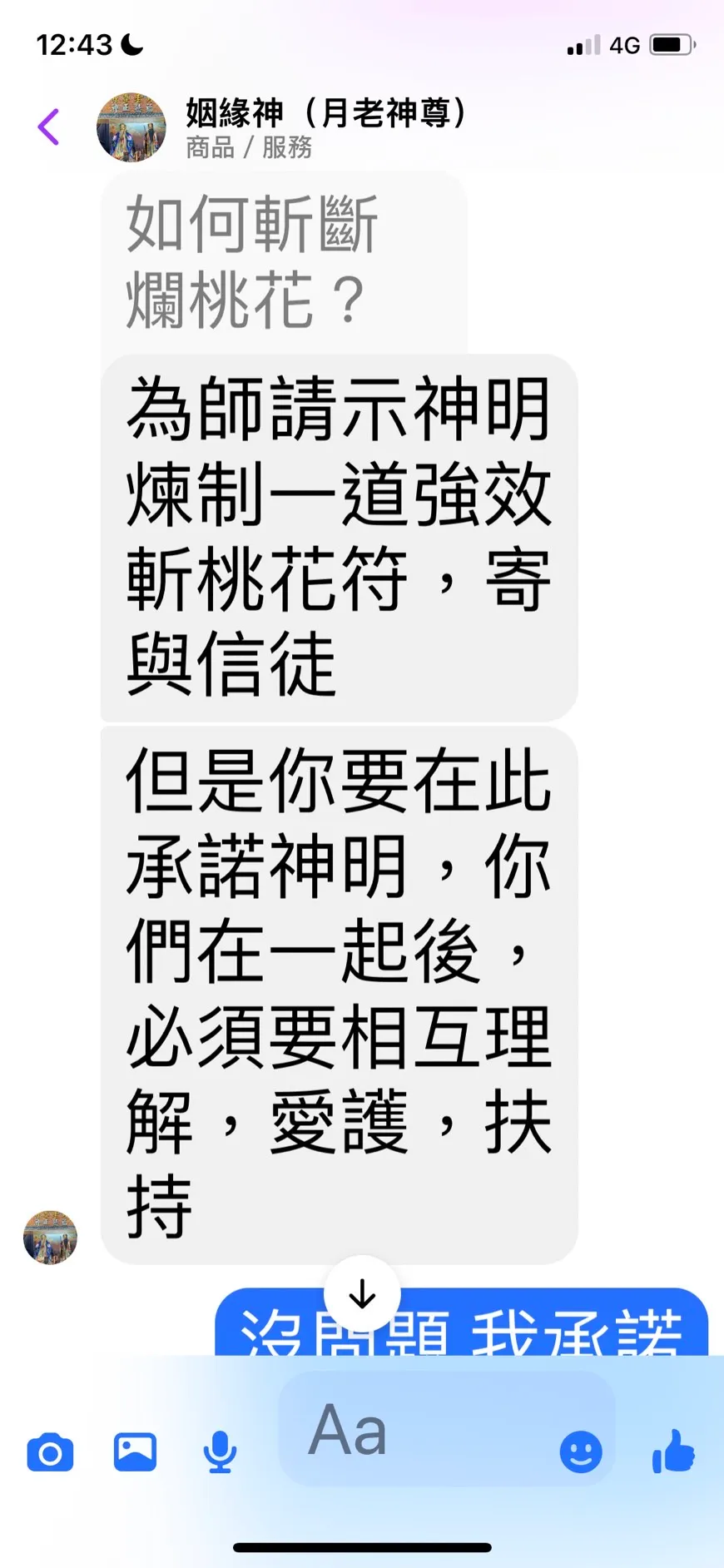Go back with the purple arrow
Viewport: 724px width, 1568px height.
click(x=49, y=127)
